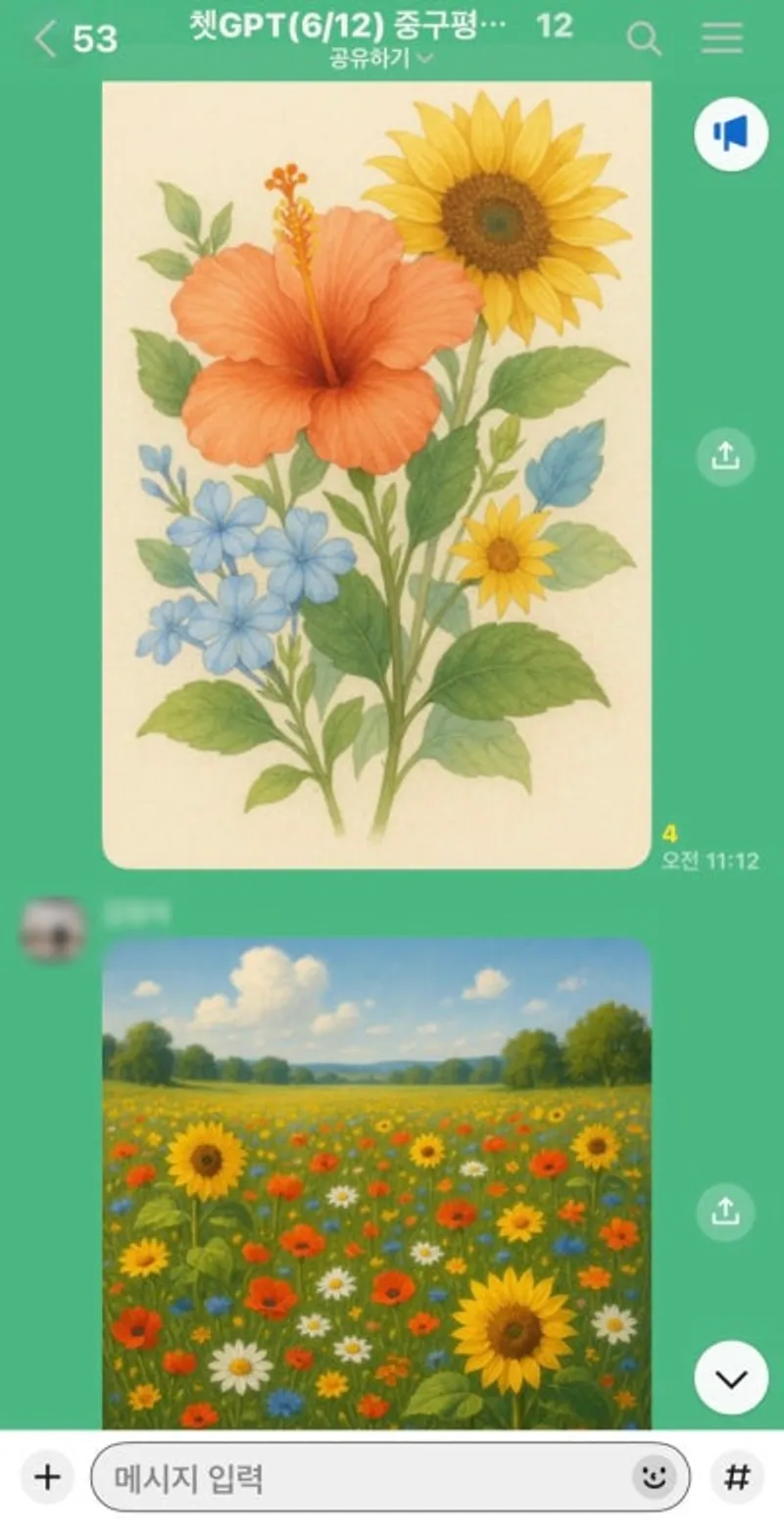This screenshot has width=784, height=1539.
Task: Expand the 공유하기 dropdown under the title
Action: click(x=380, y=59)
